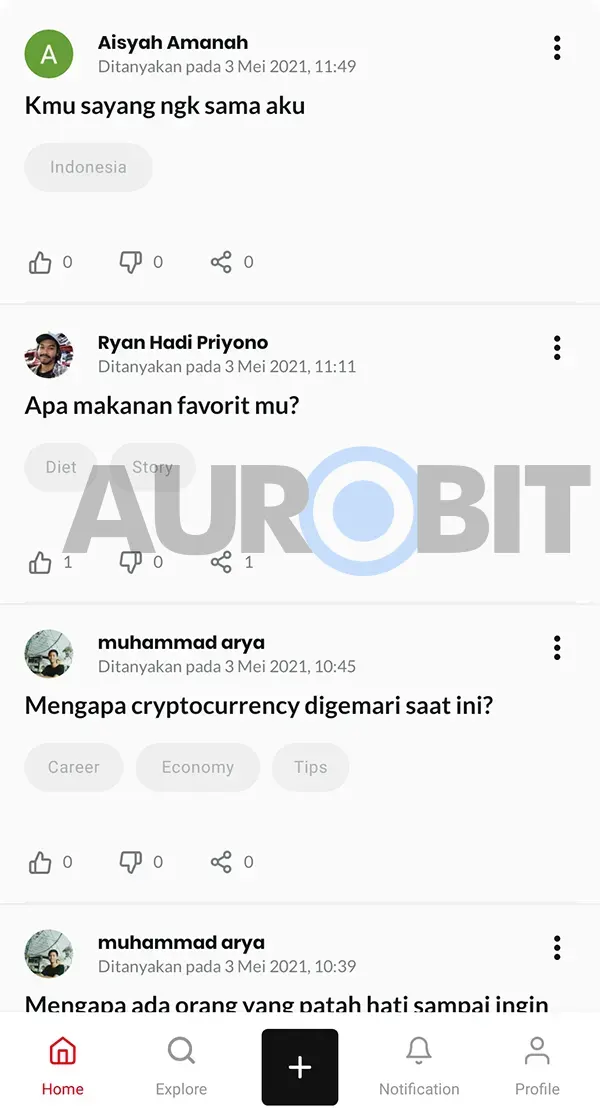600x1110 pixels.
Task: Select the Indonesia topic chip
Action: pyautogui.click(x=88, y=167)
